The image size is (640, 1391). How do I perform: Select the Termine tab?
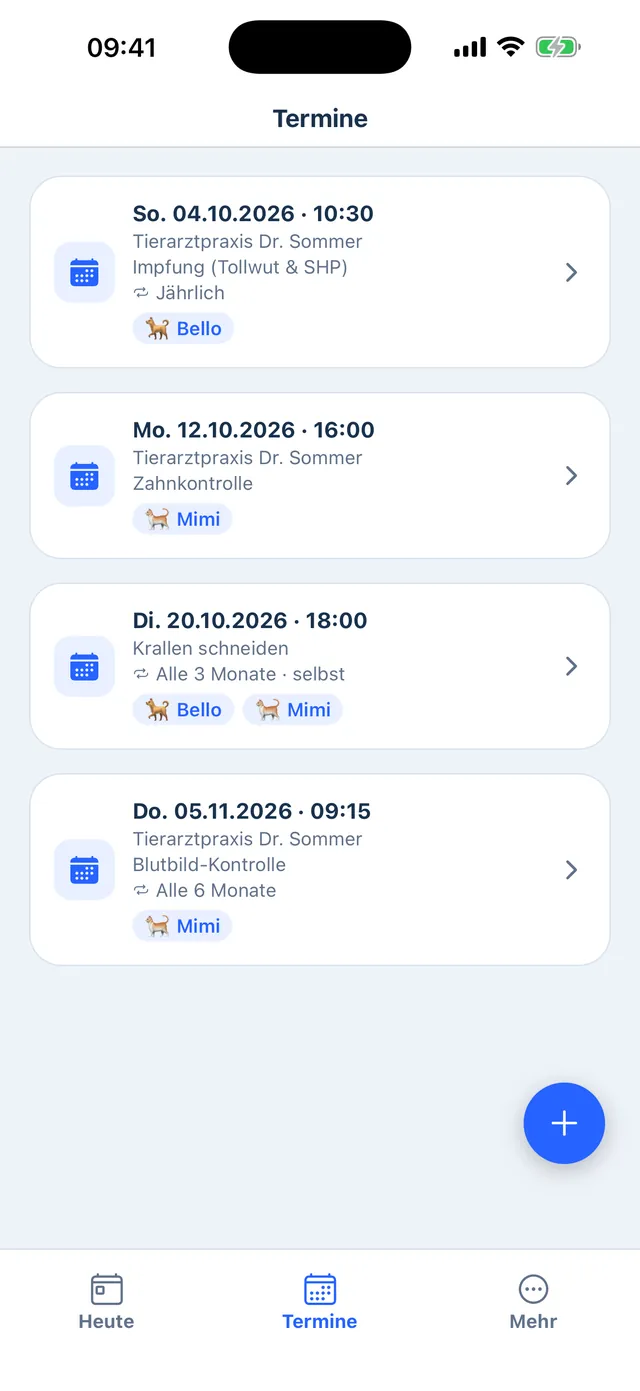point(320,1302)
